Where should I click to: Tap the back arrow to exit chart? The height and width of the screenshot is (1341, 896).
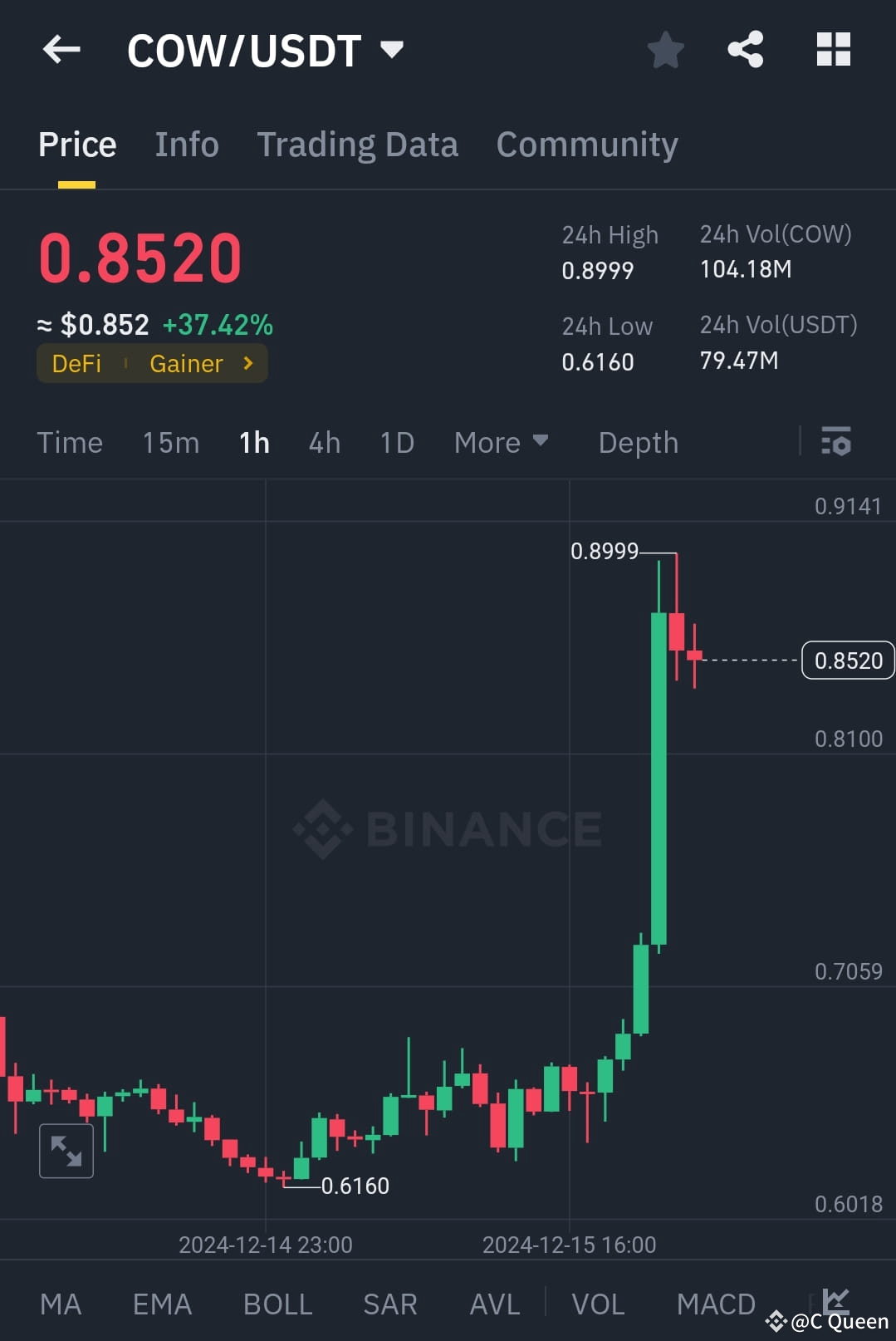[x=61, y=49]
